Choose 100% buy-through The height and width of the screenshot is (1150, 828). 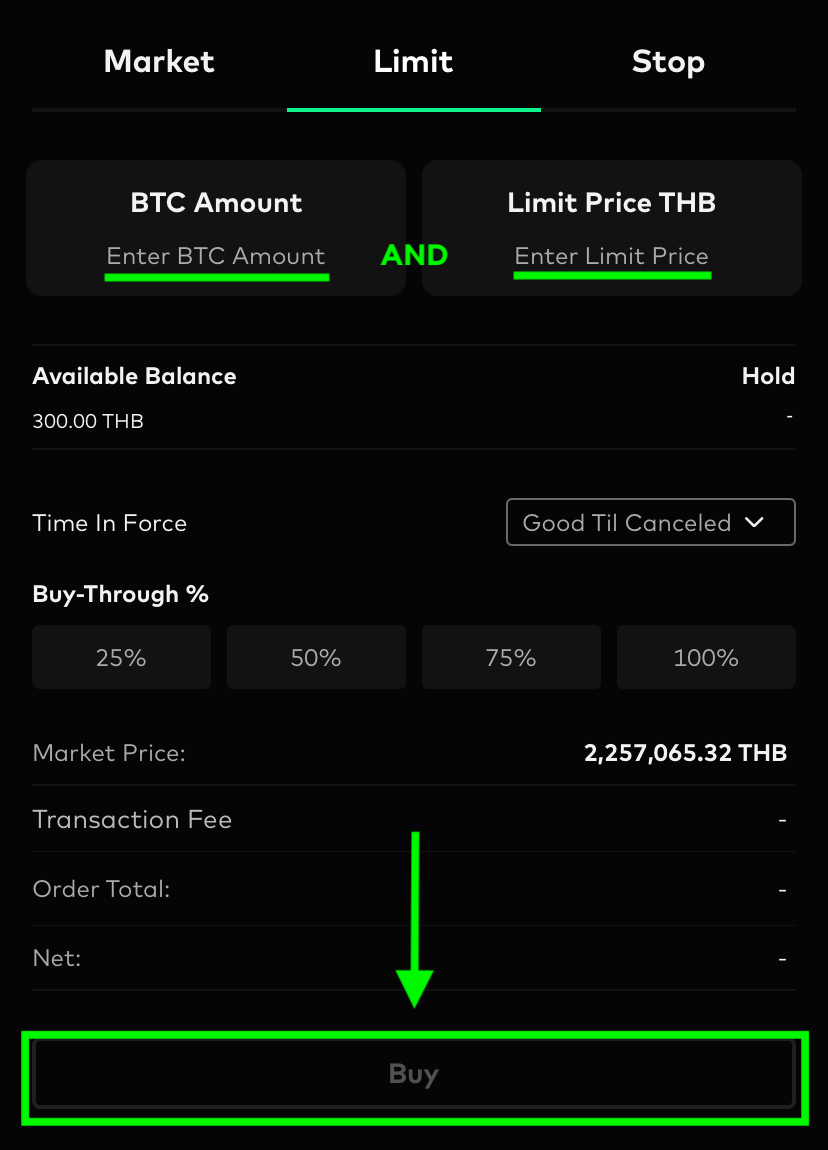point(706,658)
